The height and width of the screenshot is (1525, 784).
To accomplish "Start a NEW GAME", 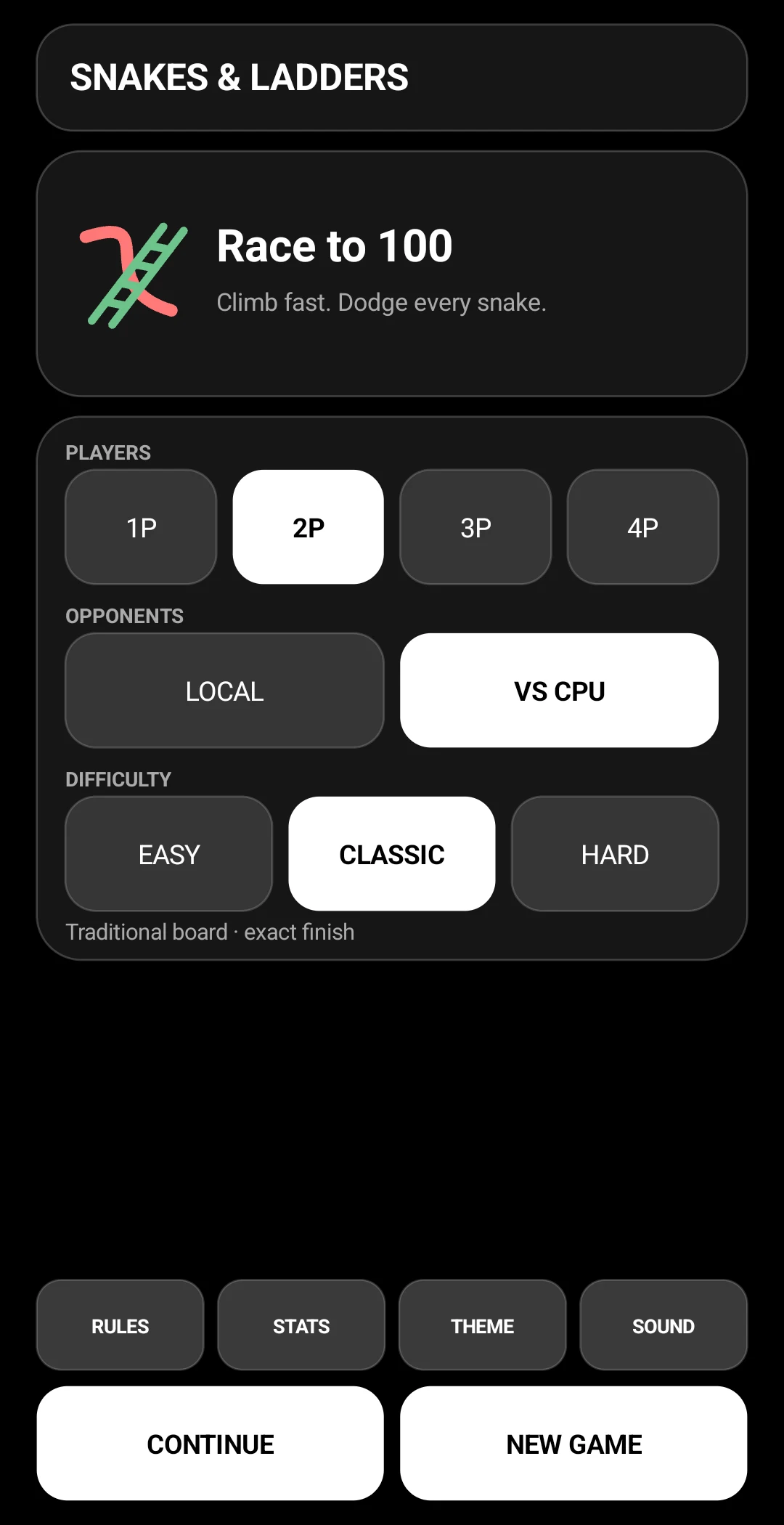I will click(x=573, y=1444).
